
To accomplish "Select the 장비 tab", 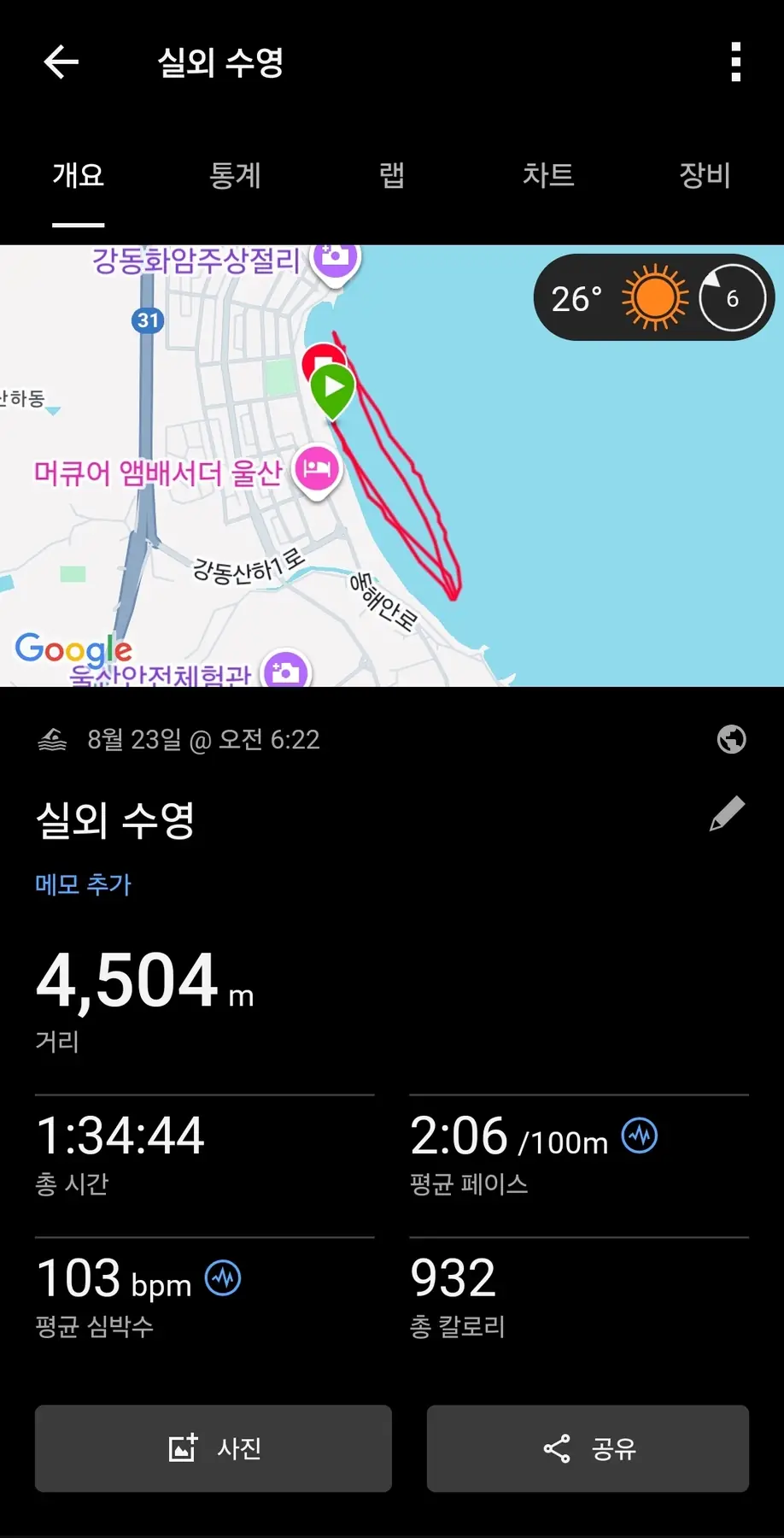I will 705,175.
